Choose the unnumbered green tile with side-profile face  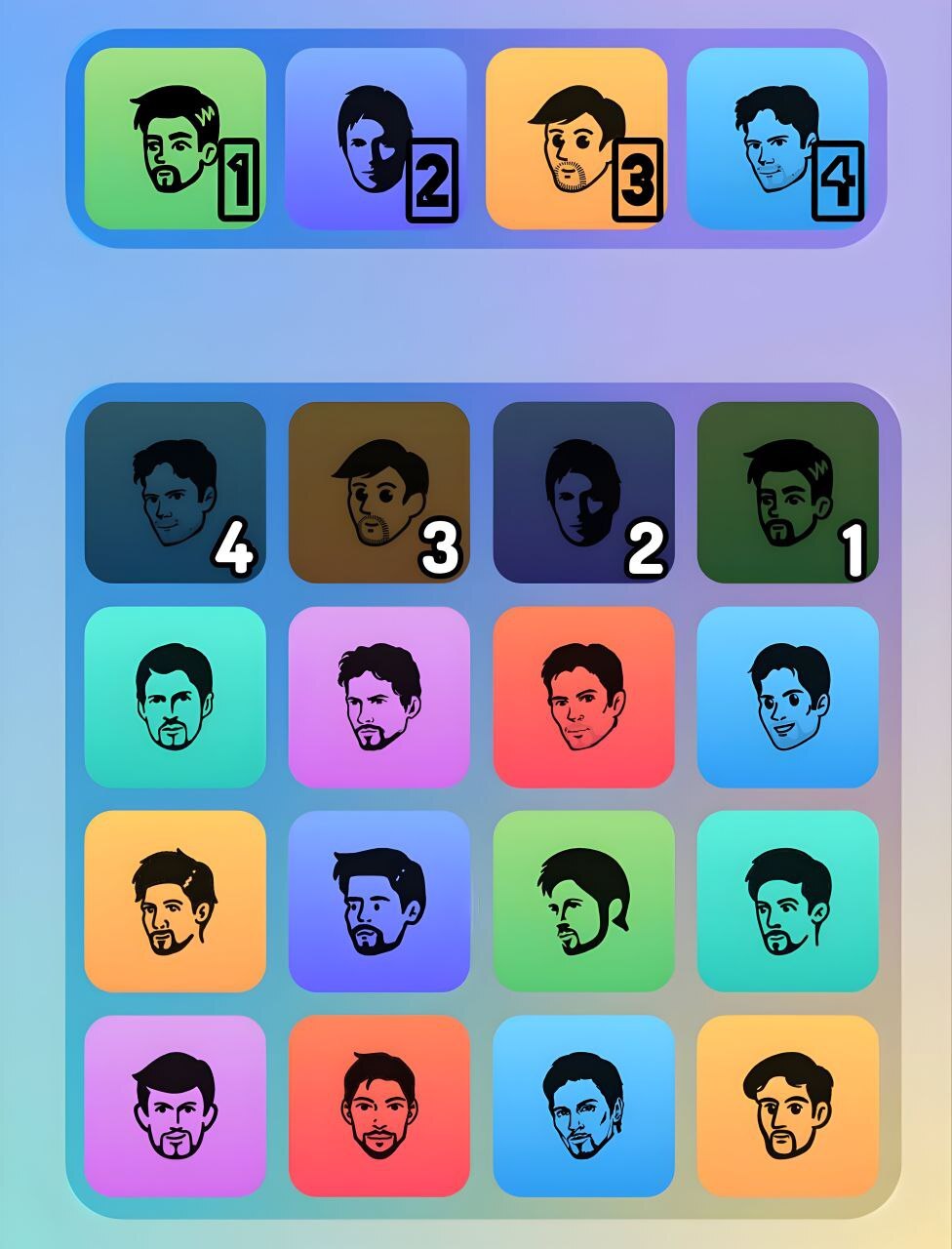point(583,901)
